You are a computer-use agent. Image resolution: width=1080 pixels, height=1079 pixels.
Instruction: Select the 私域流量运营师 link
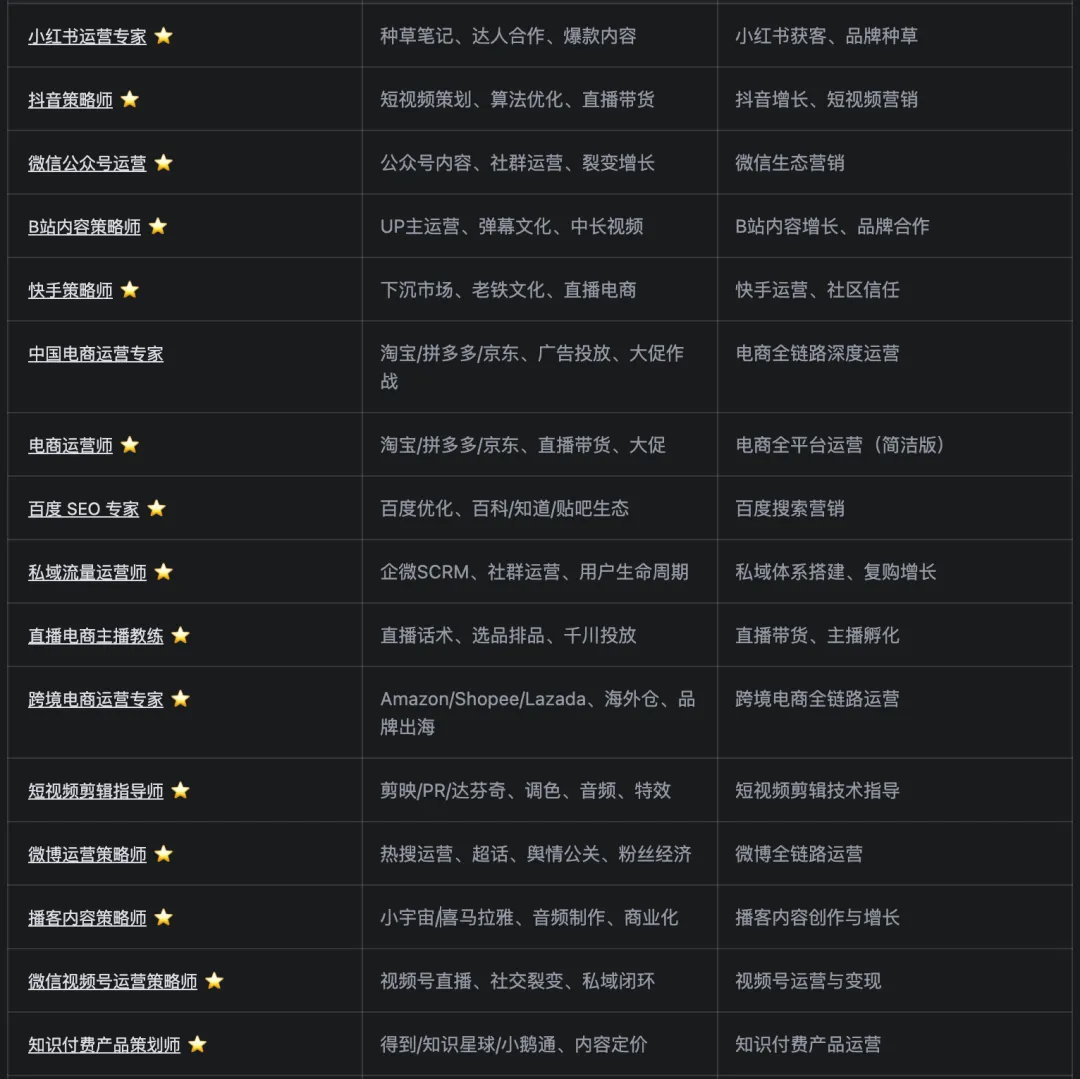click(x=87, y=572)
